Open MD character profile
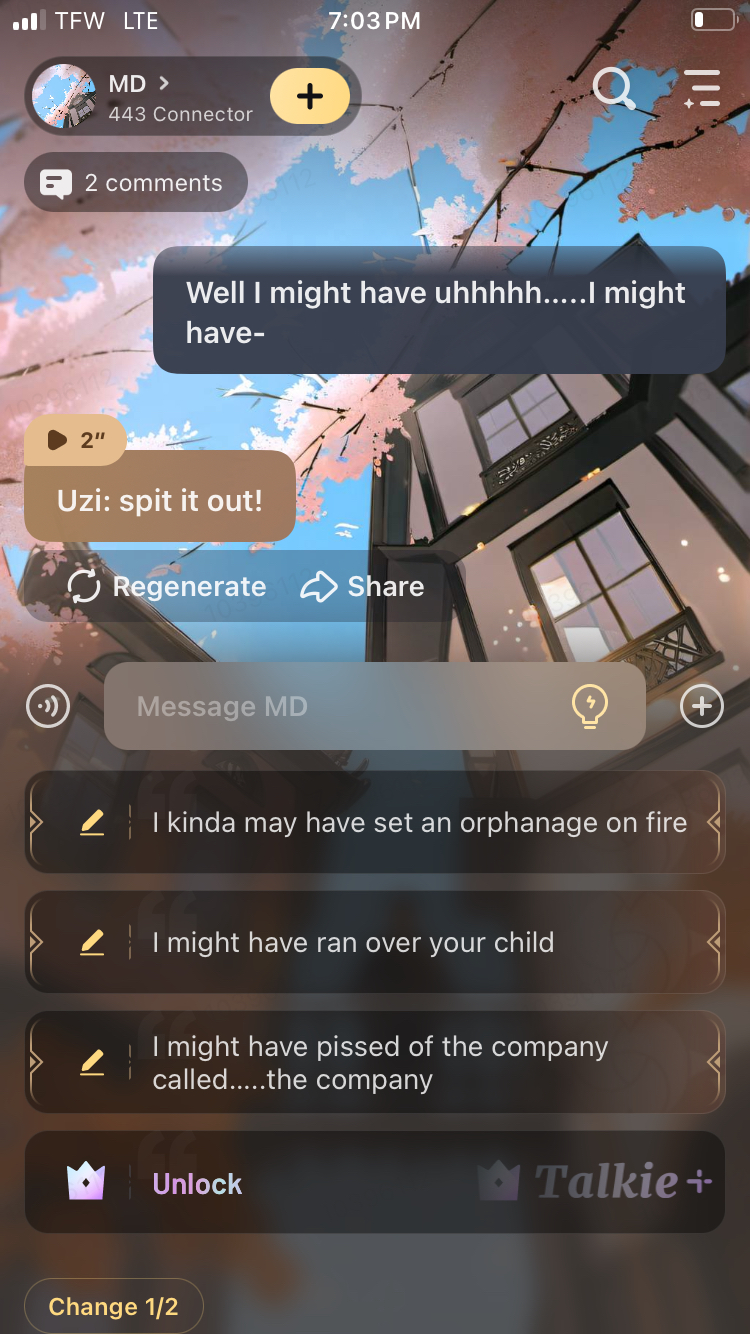Viewport: 750px width, 1334px height. coord(140,96)
